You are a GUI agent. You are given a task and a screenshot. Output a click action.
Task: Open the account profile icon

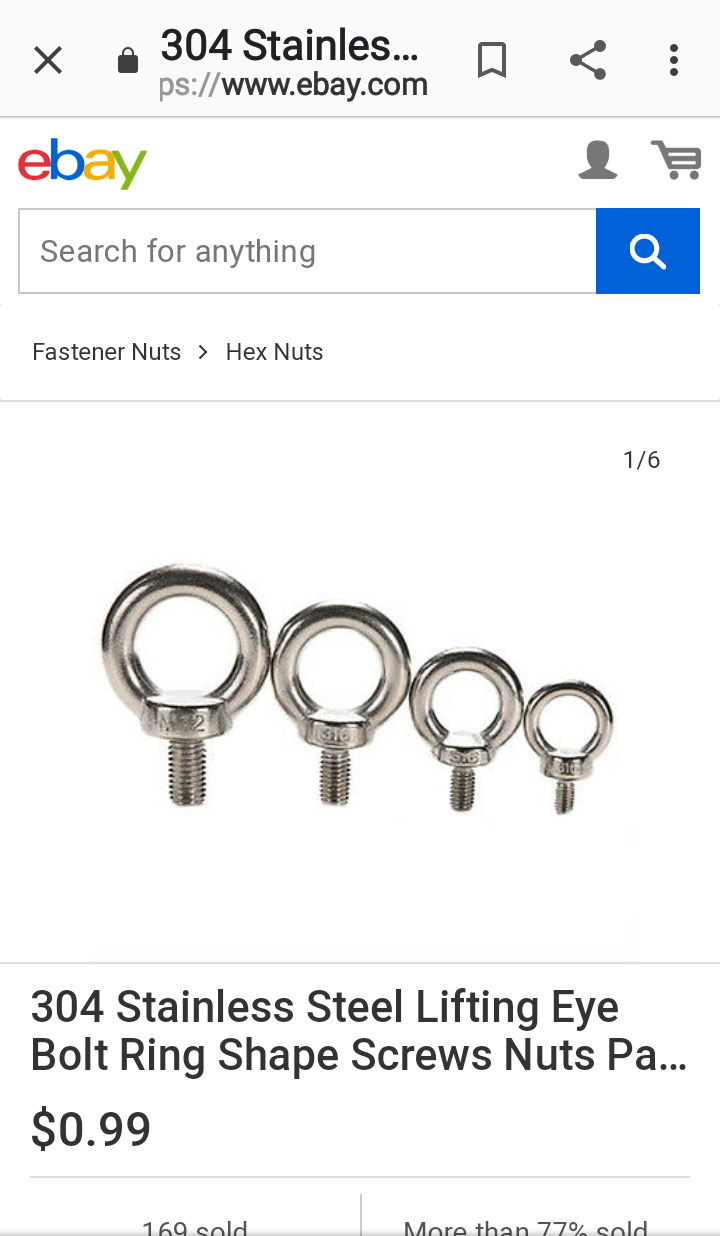[x=597, y=161]
